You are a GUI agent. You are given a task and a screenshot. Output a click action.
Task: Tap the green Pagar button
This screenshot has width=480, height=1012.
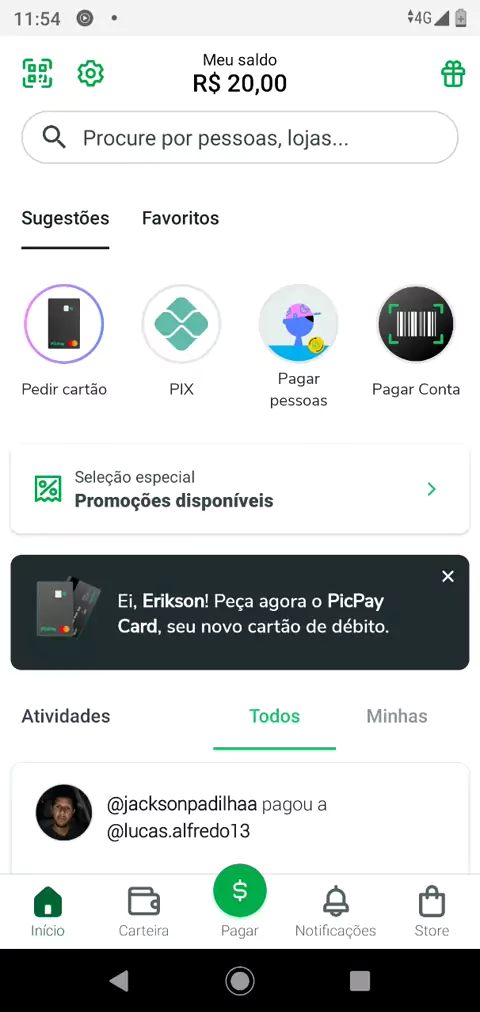(x=240, y=891)
